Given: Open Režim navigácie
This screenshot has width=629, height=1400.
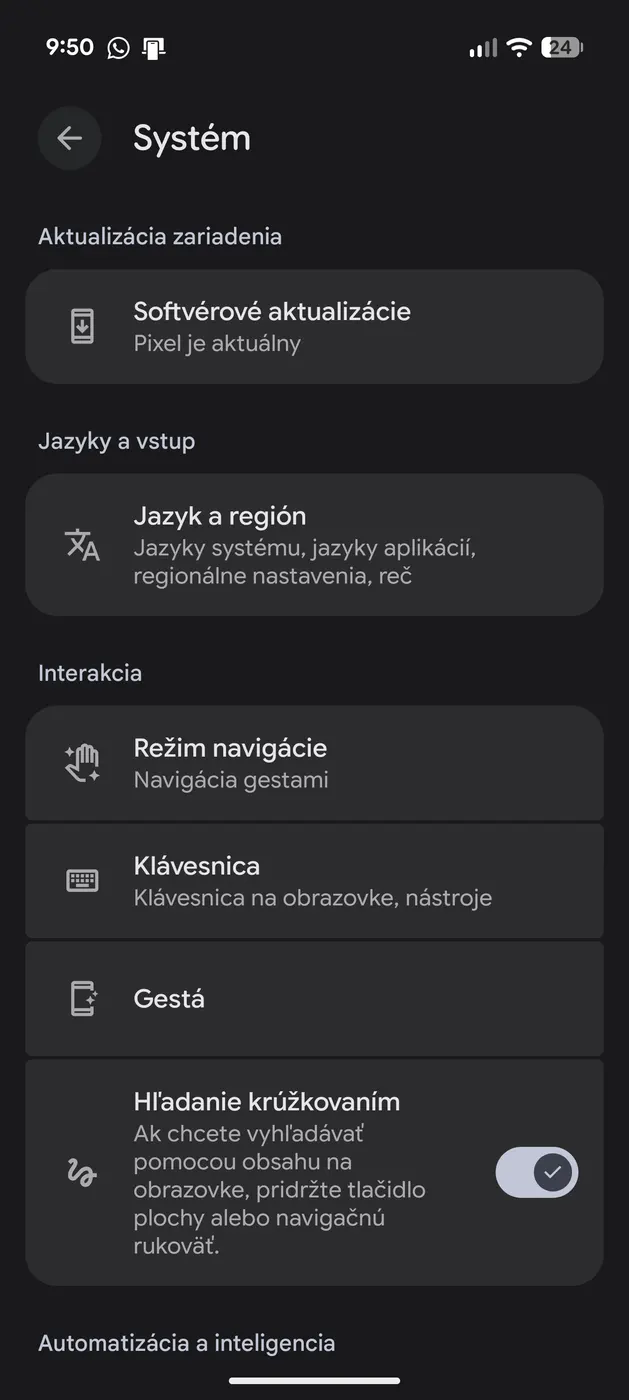Looking at the screenshot, I should pos(314,763).
